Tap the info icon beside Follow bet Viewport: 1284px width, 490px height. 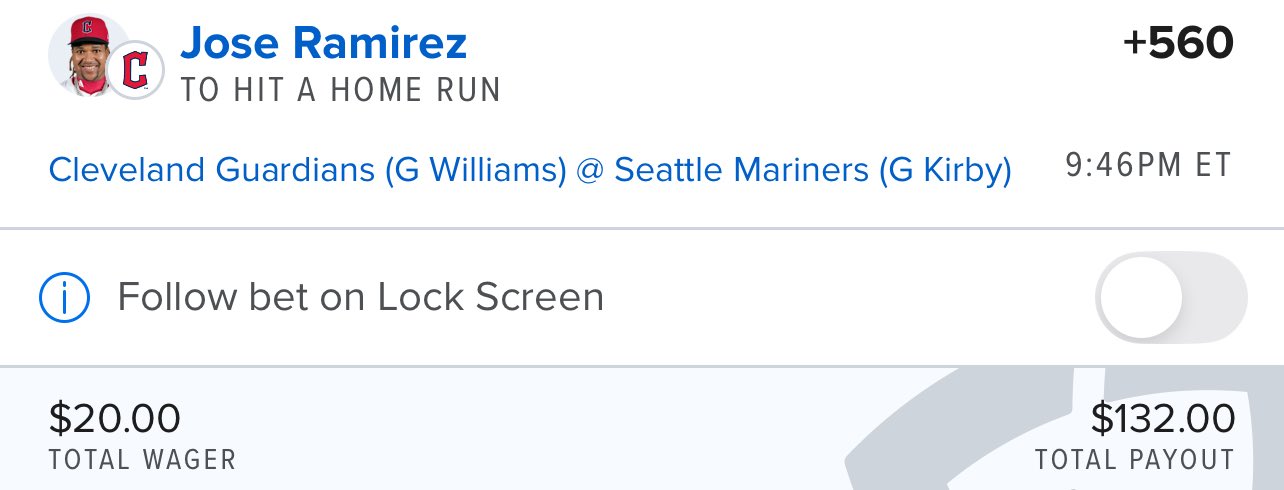click(64, 297)
